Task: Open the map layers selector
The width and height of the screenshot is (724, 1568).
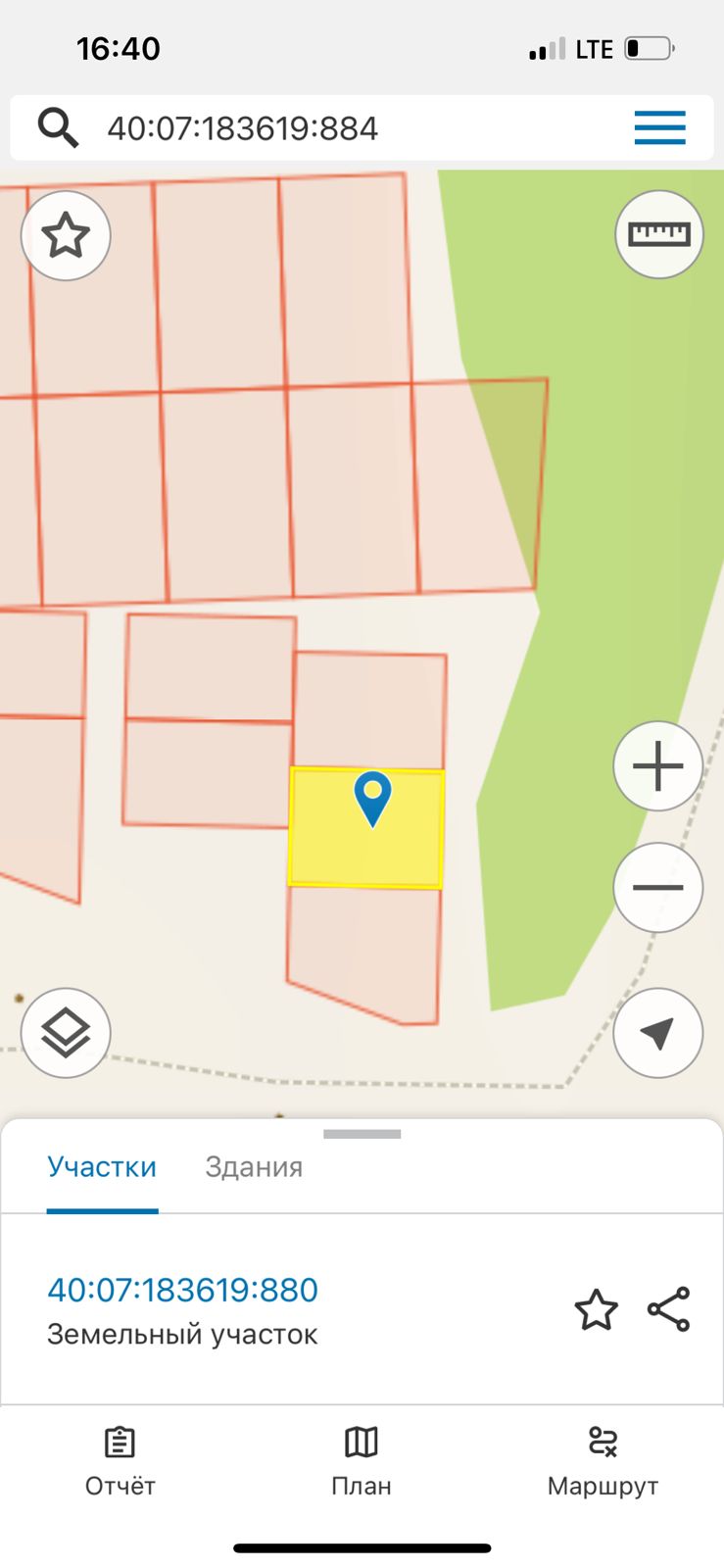Action: 66,1033
